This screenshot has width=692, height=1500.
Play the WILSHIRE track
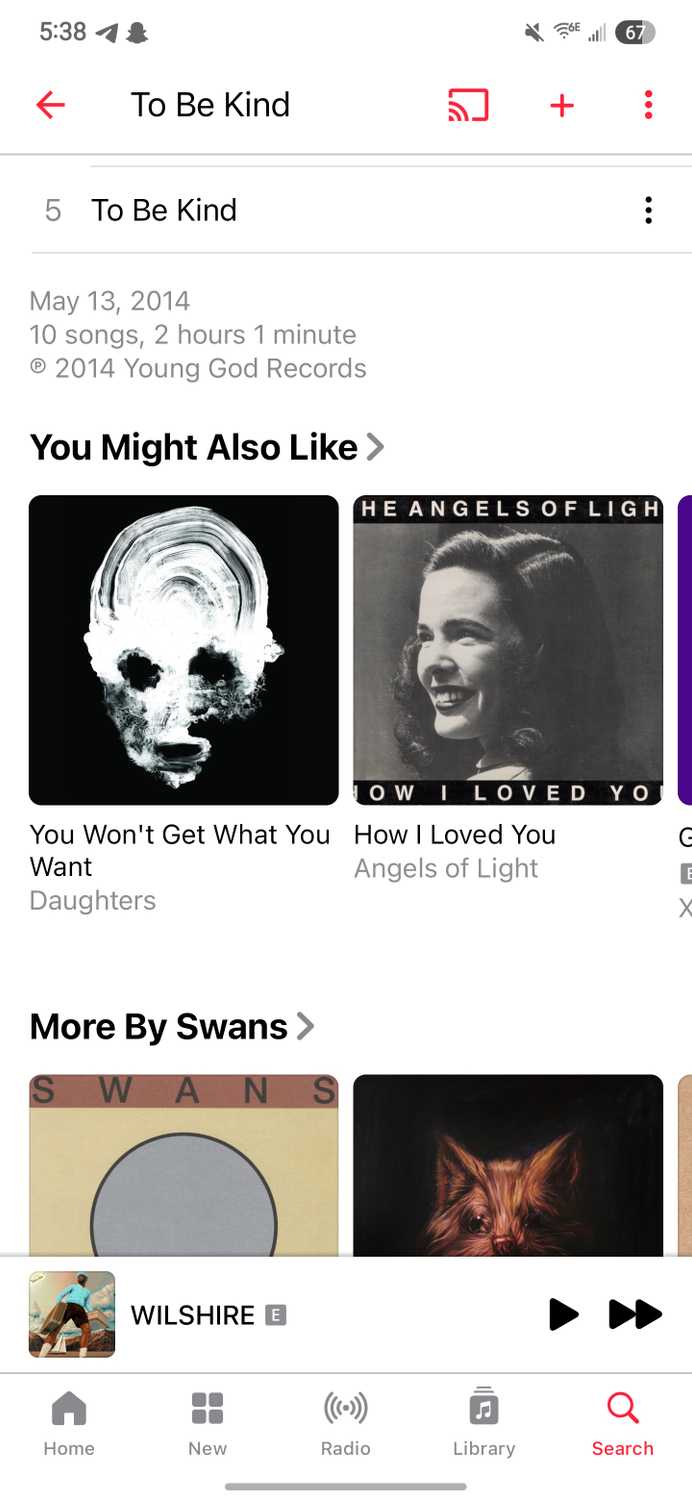pyautogui.click(x=563, y=1314)
